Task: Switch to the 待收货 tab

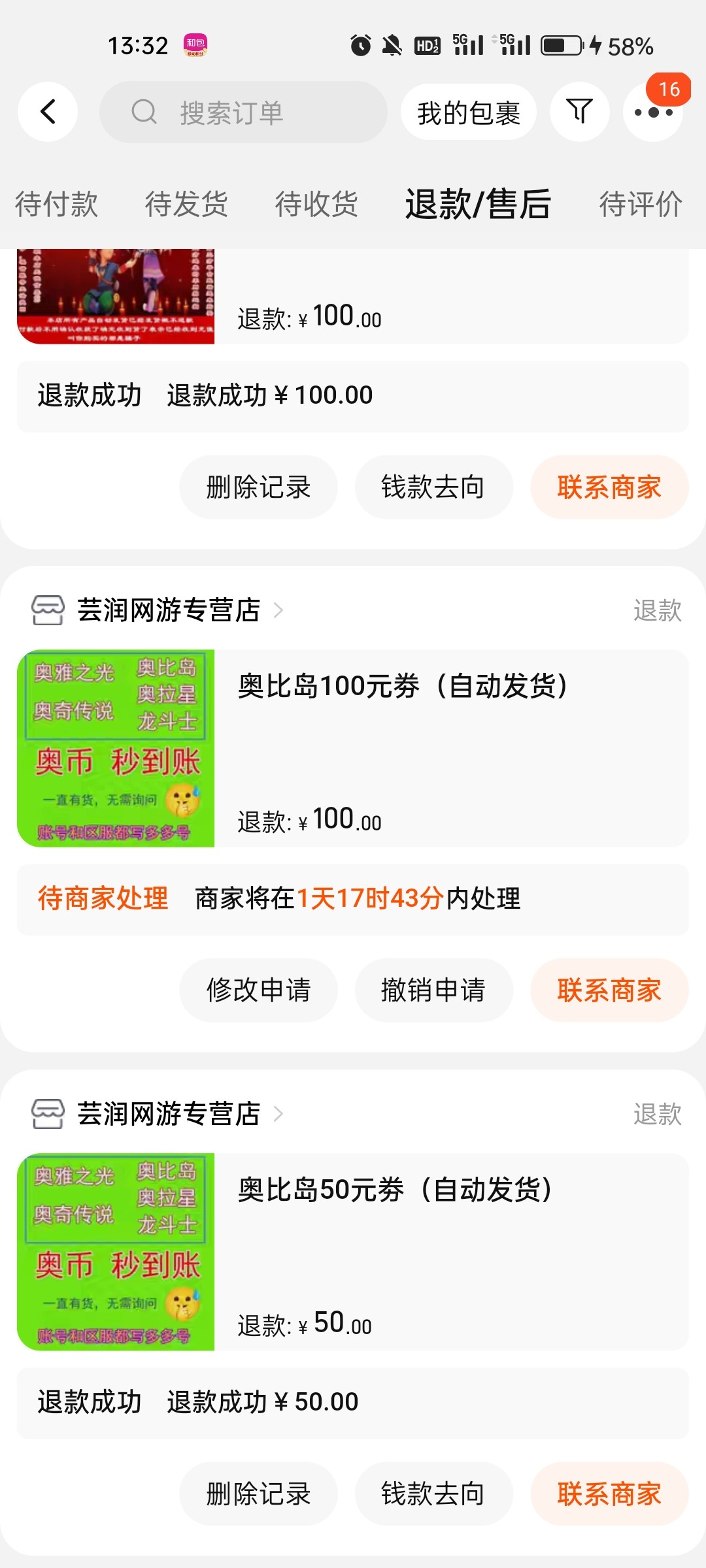Action: [316, 204]
